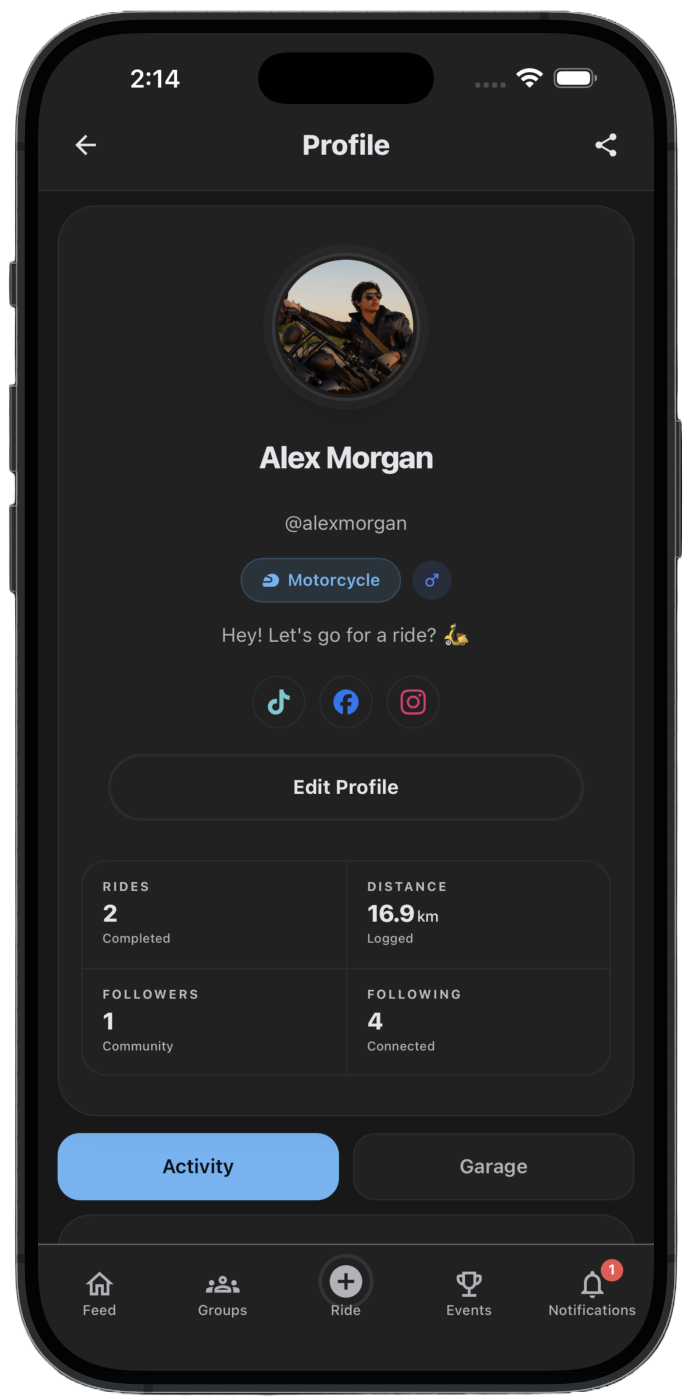Open the Following list
690x1400 pixels.
tap(477, 1021)
